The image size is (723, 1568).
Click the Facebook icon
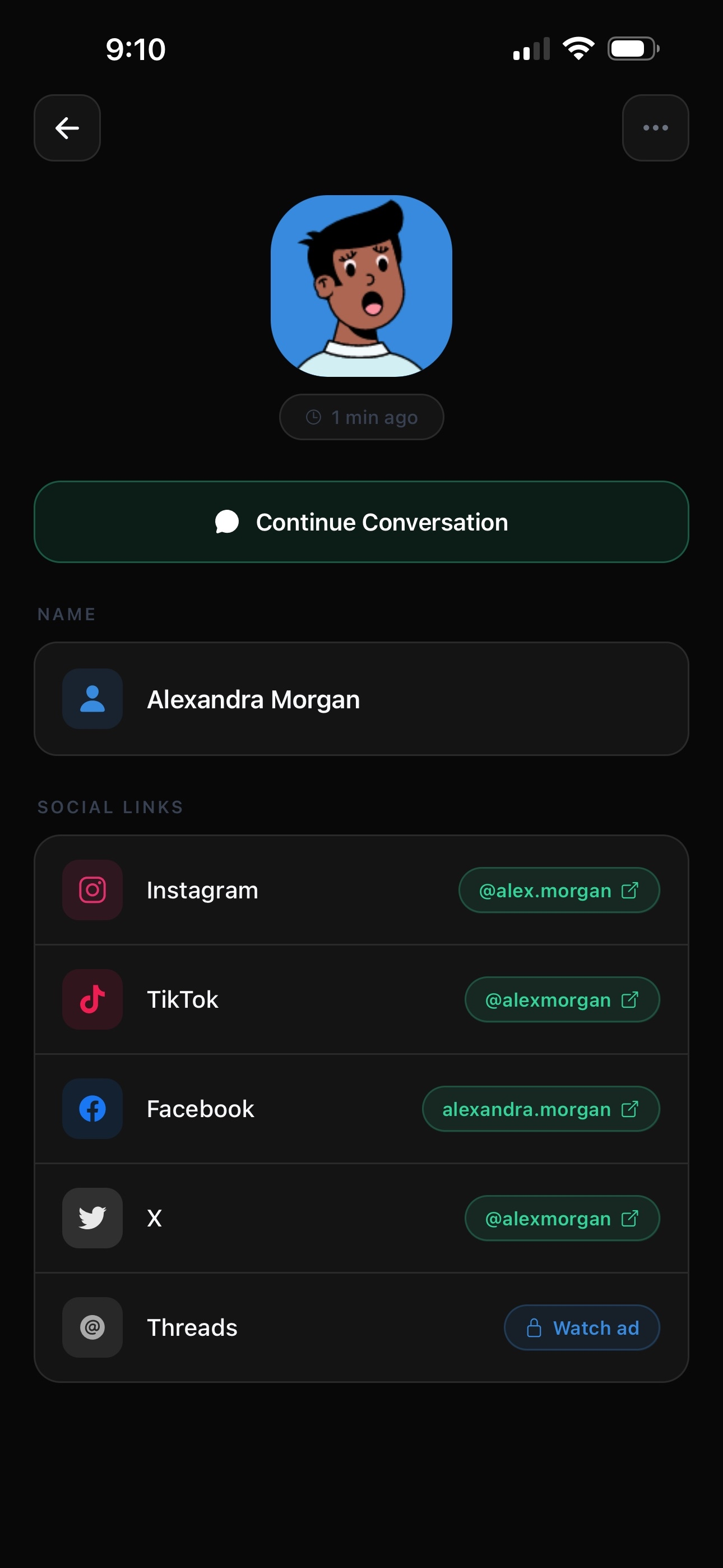[x=92, y=1109]
